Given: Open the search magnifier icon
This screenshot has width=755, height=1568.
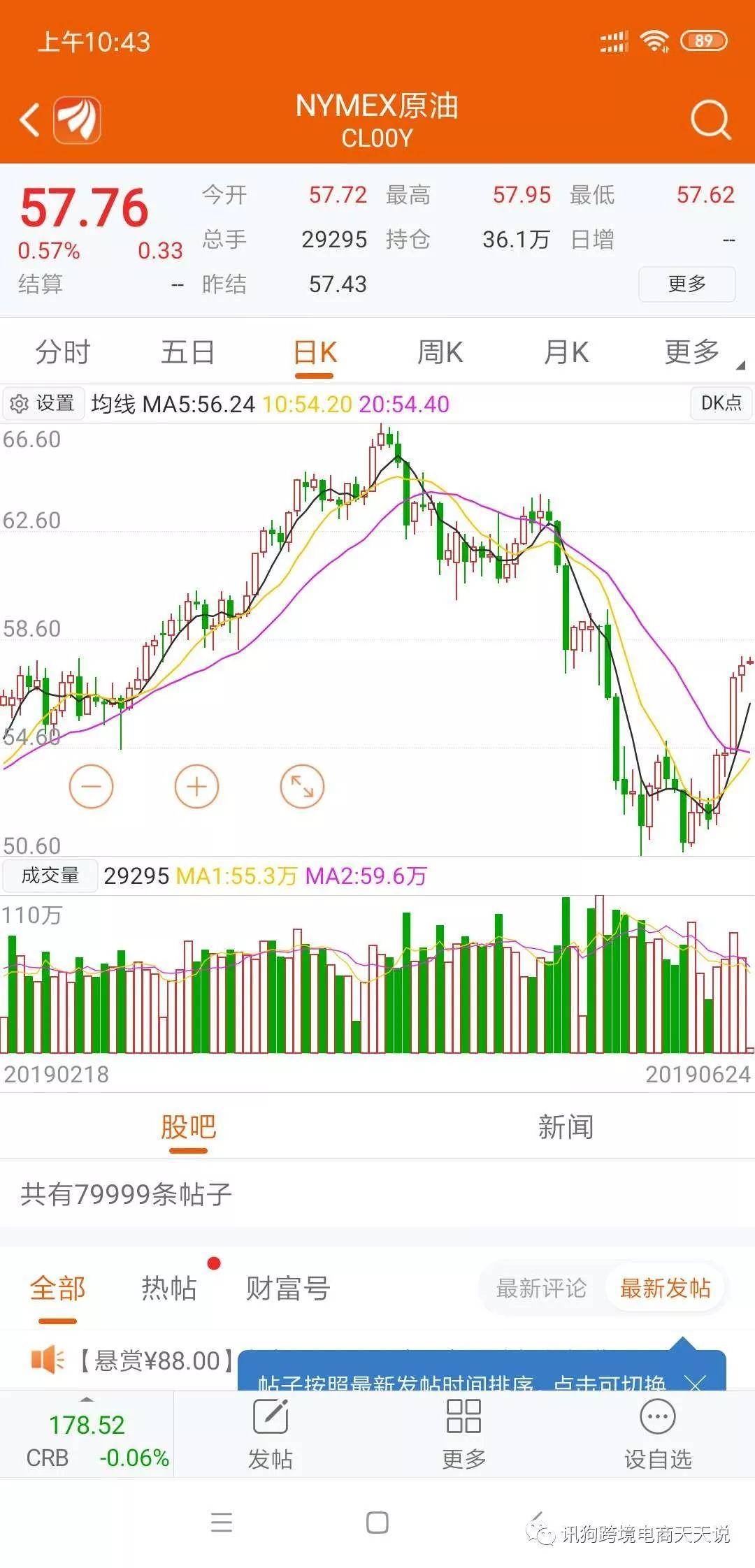Looking at the screenshot, I should coord(710,120).
